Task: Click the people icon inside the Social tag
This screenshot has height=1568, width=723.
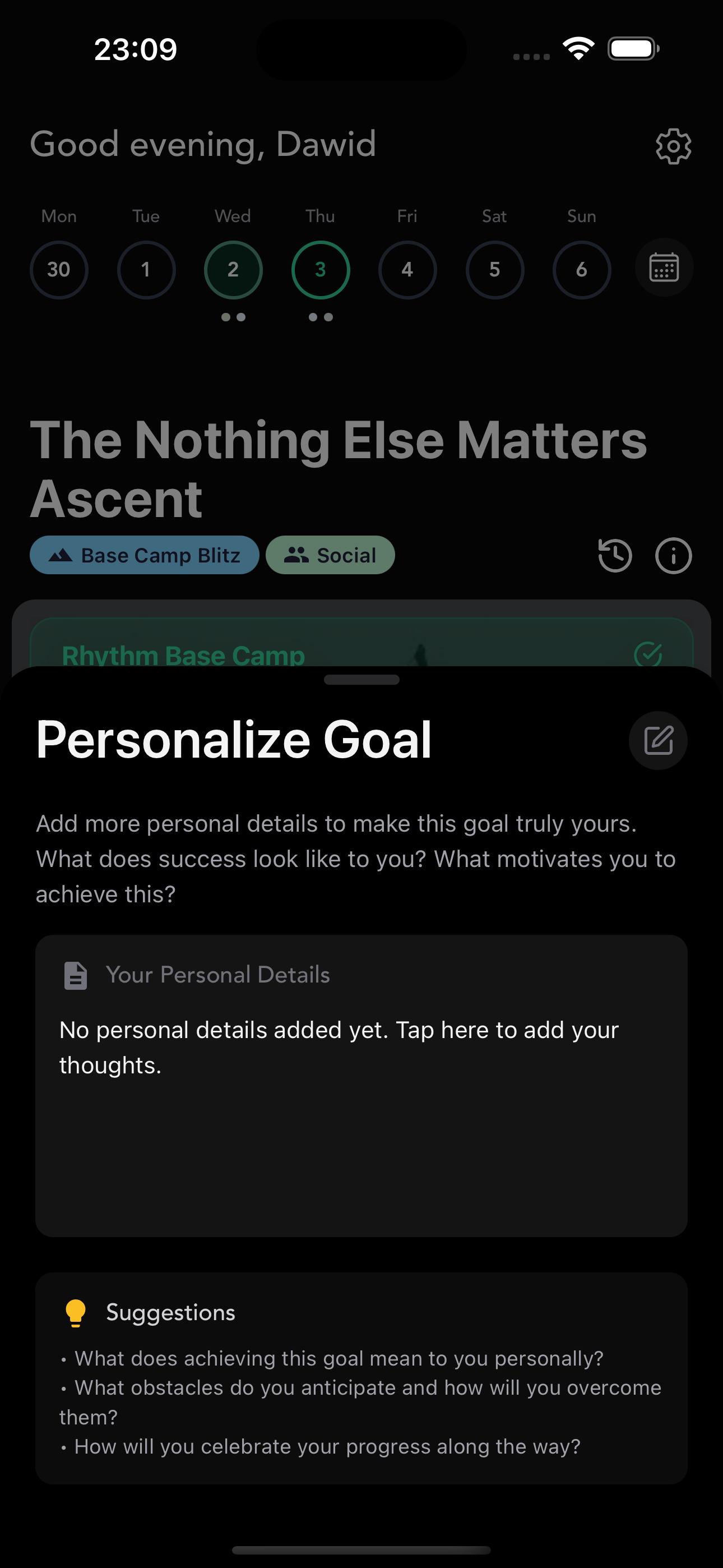Action: (296, 555)
